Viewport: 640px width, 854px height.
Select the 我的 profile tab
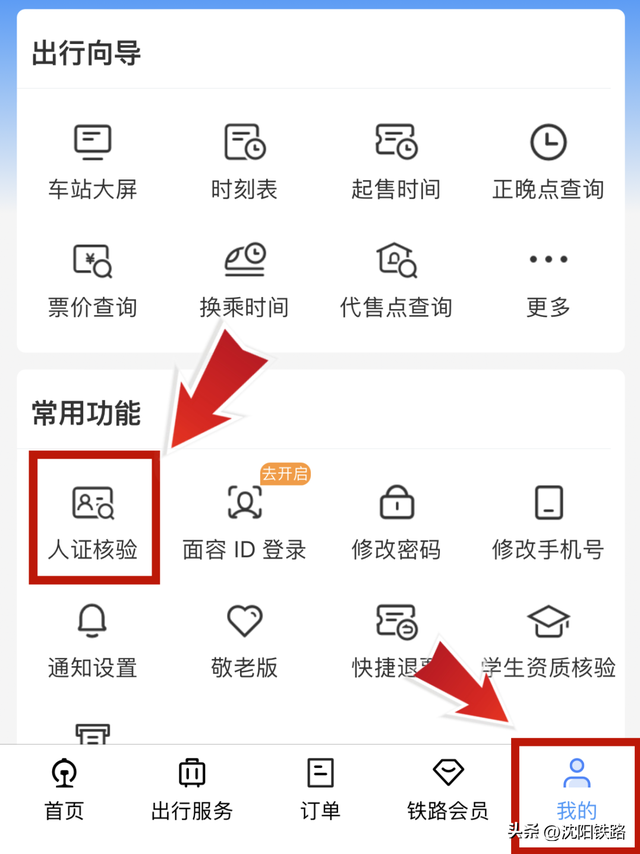point(576,790)
